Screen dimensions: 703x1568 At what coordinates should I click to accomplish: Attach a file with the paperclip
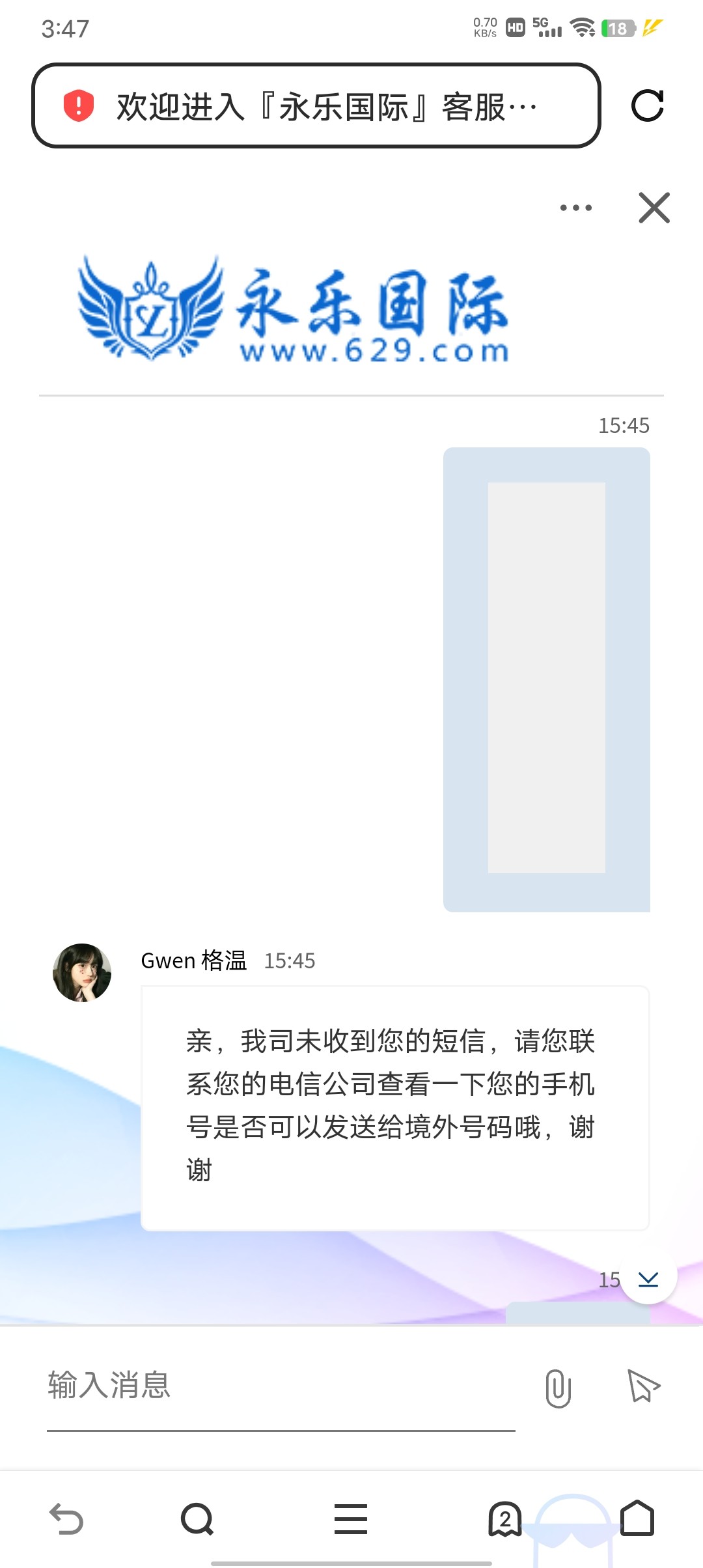coord(558,1388)
